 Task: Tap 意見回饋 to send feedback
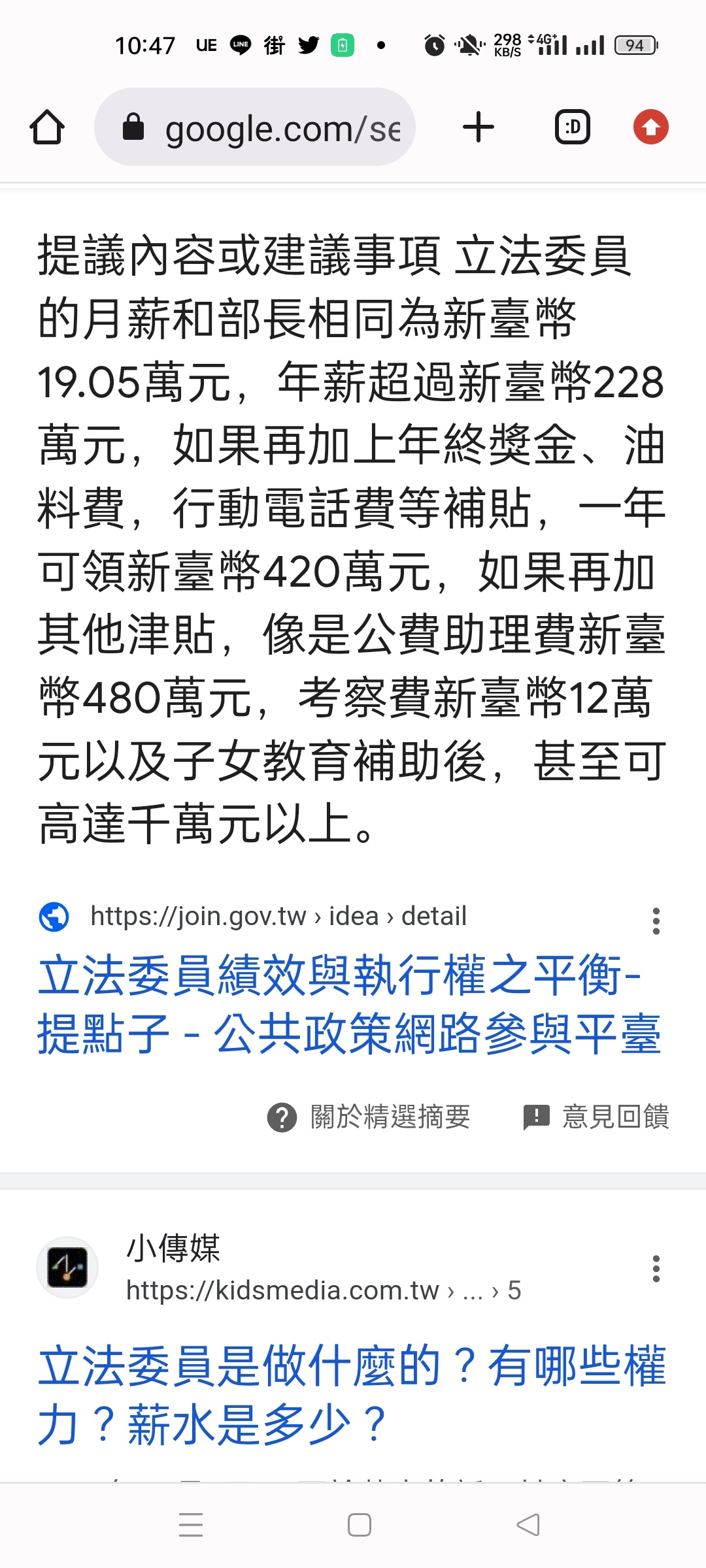(x=596, y=1117)
